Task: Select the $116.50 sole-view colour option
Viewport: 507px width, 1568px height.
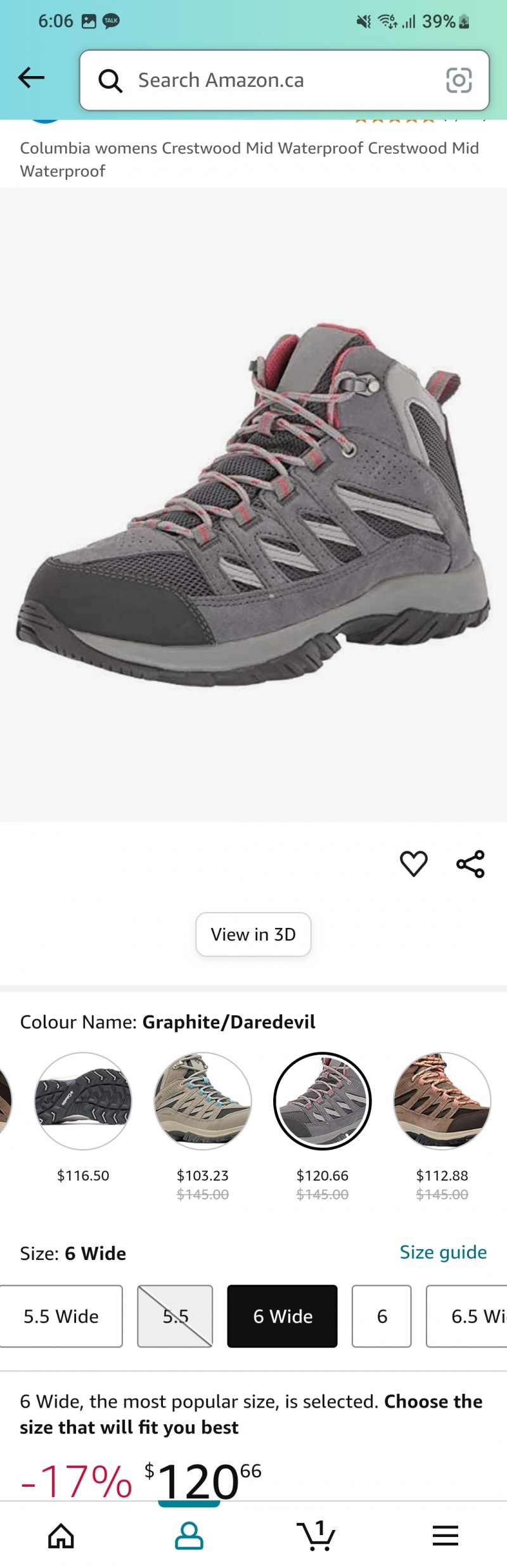Action: coord(83,1101)
